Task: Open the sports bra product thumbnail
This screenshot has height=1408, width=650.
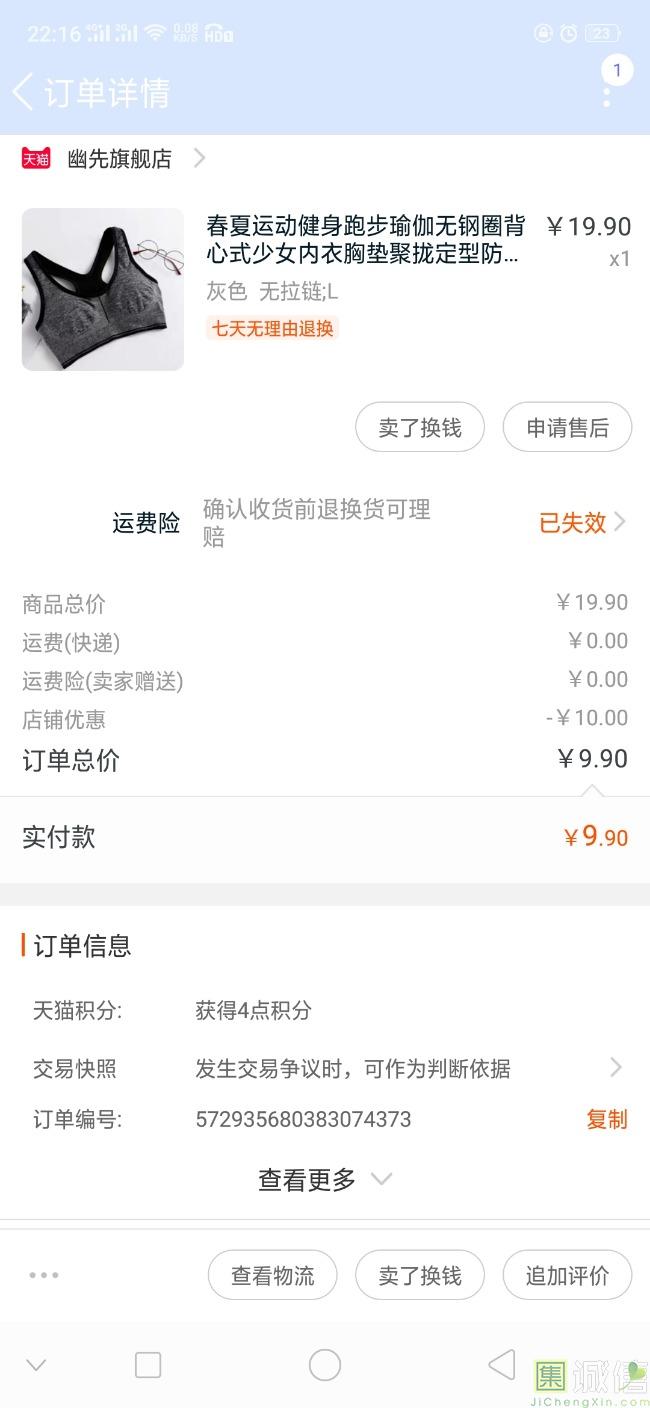Action: 103,290
